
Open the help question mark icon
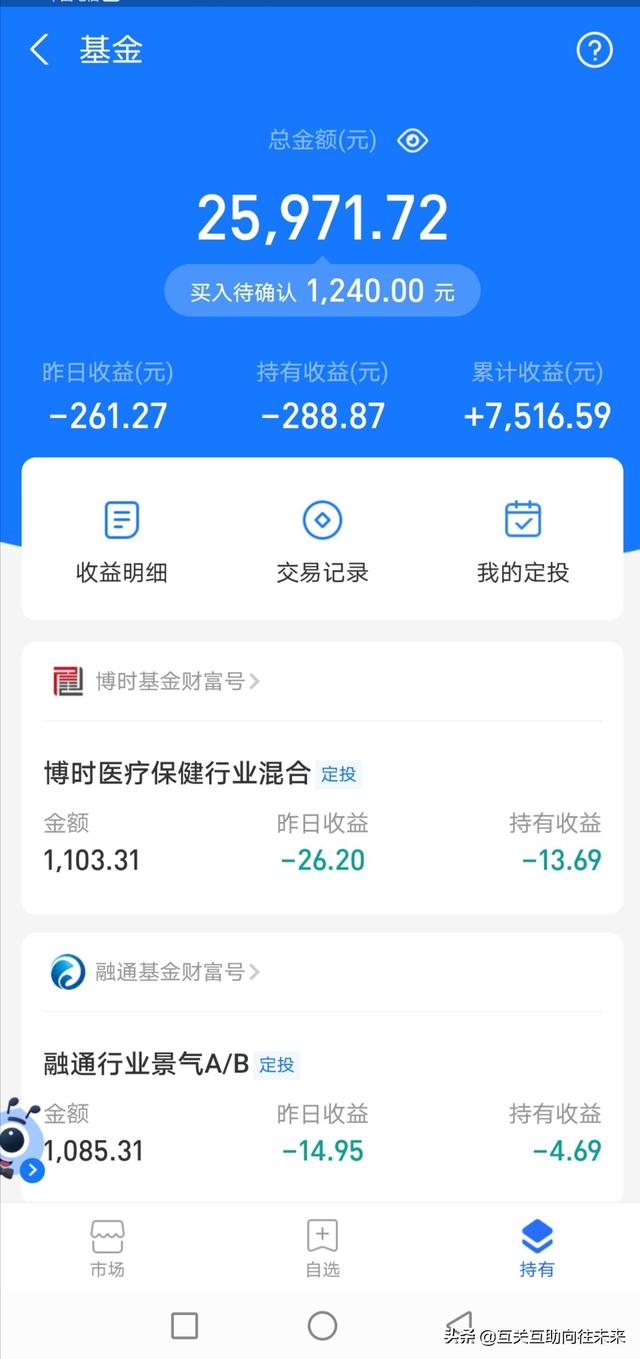pos(594,50)
